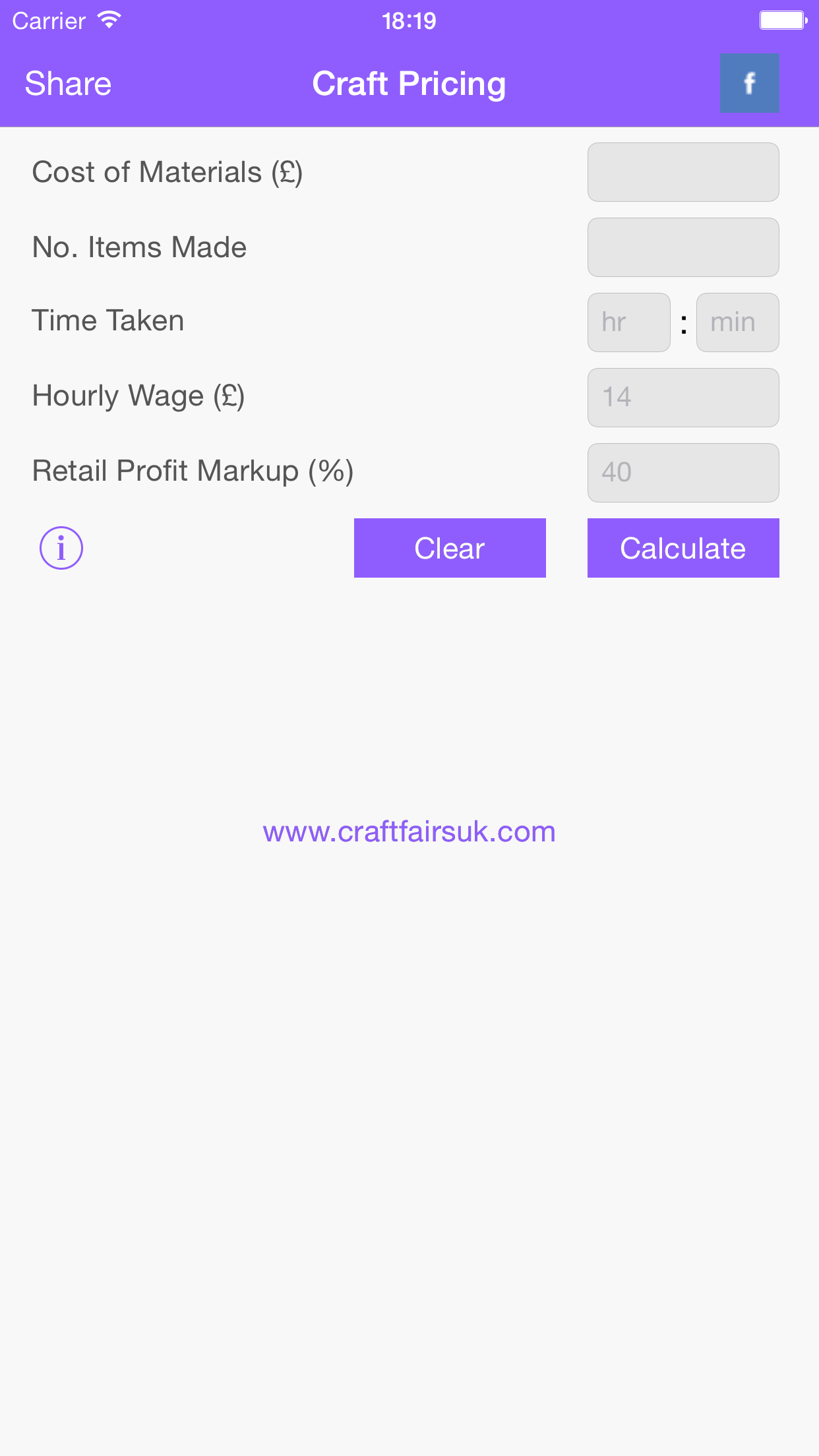Open the Facebook page via the f icon

pyautogui.click(x=749, y=83)
